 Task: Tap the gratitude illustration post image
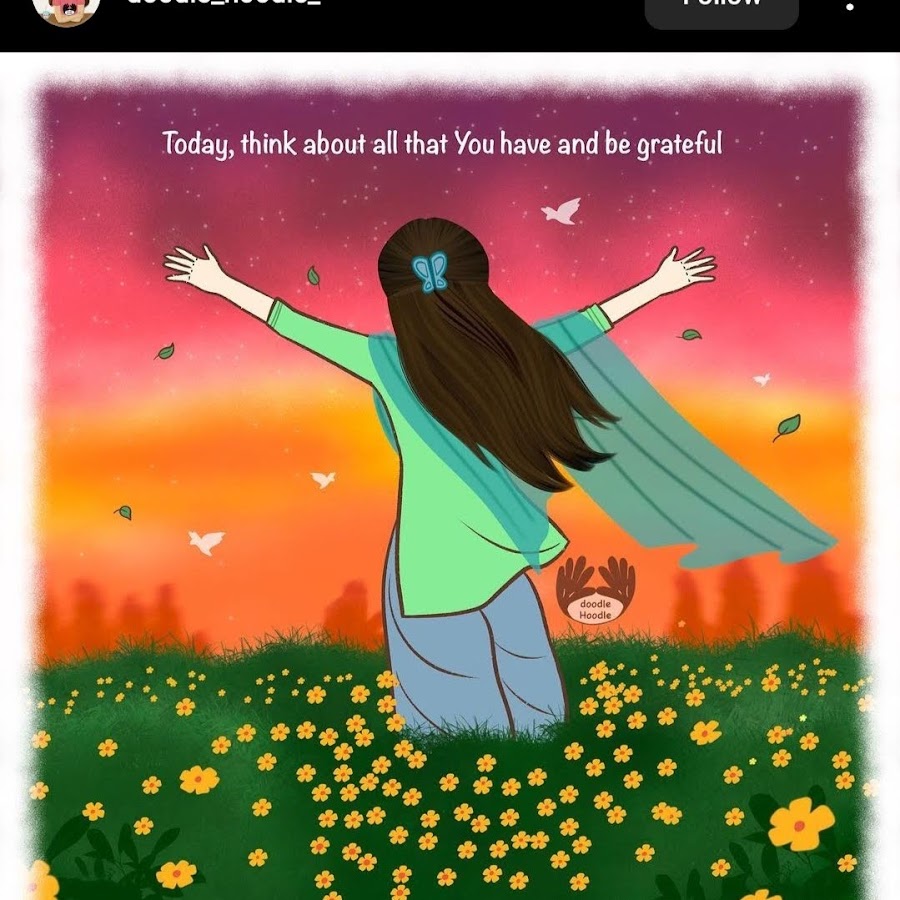pos(450,480)
